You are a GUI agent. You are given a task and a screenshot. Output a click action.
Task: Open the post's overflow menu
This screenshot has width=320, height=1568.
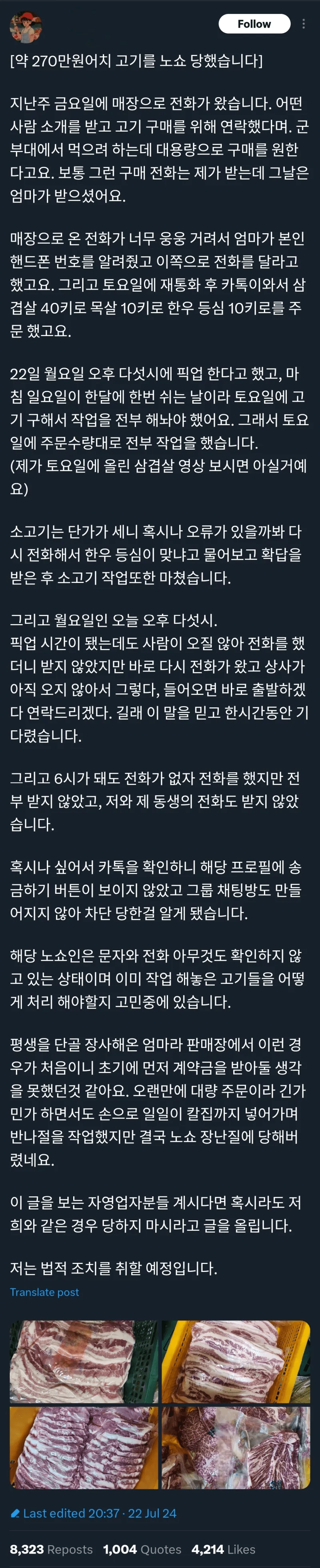point(304,24)
